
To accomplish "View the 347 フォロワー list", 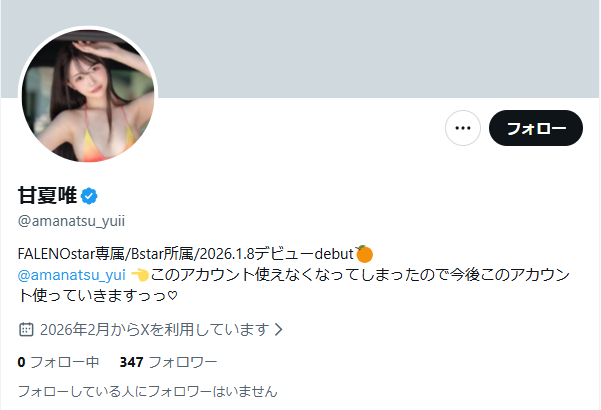I will (168, 362).
